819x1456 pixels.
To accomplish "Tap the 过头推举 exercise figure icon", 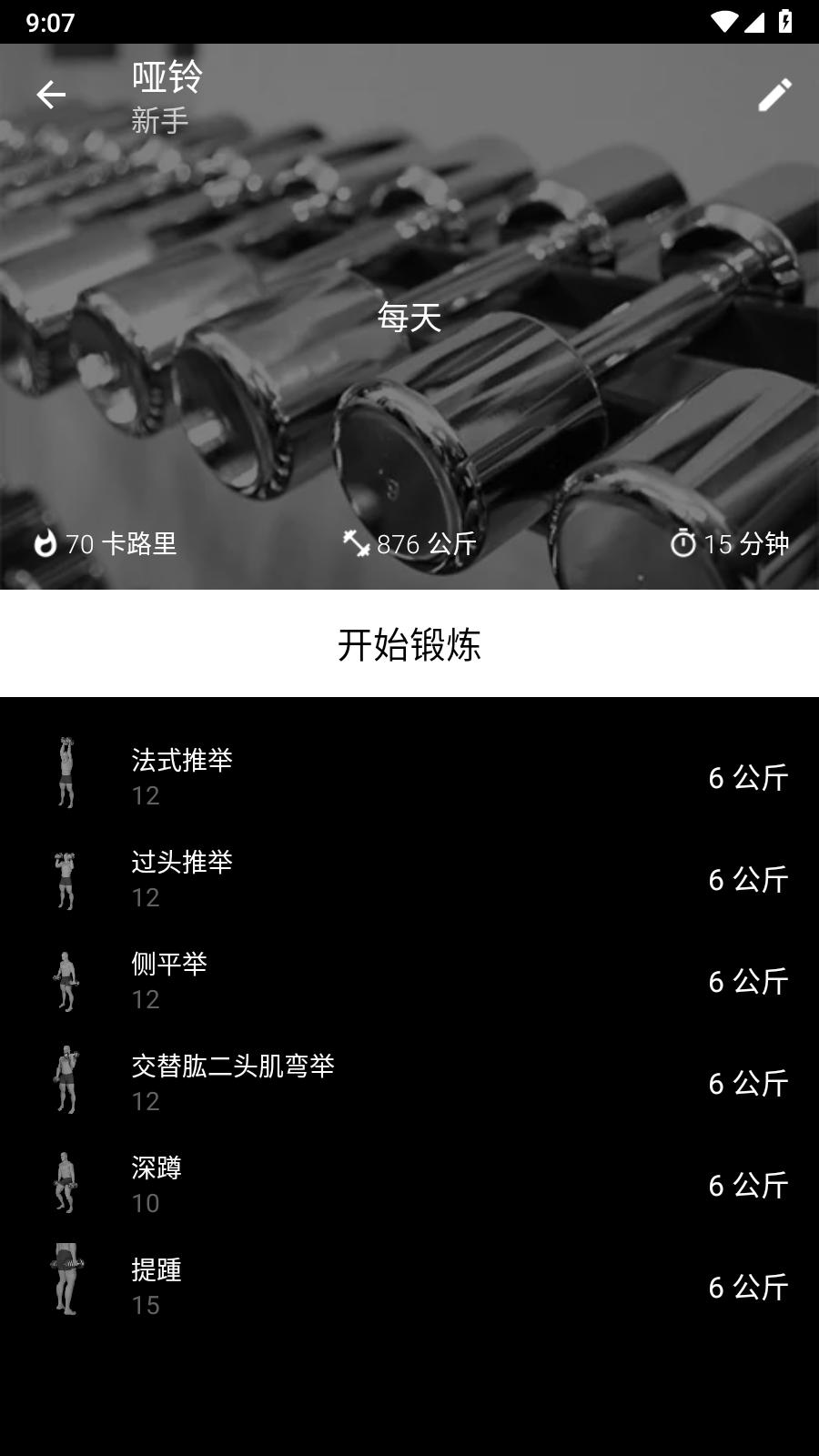I will tap(66, 876).
